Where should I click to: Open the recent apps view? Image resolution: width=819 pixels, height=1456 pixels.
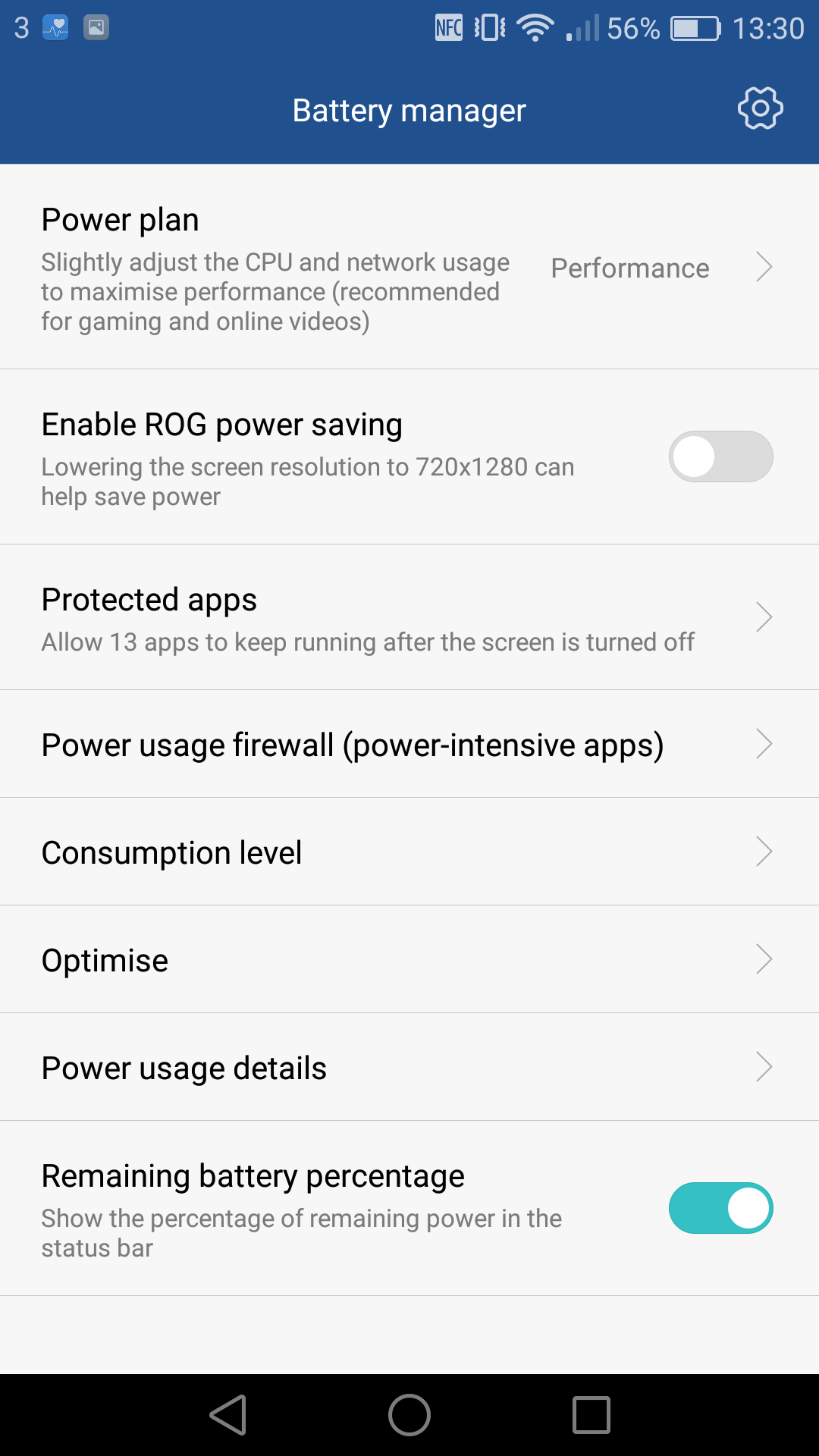pyautogui.click(x=591, y=1415)
